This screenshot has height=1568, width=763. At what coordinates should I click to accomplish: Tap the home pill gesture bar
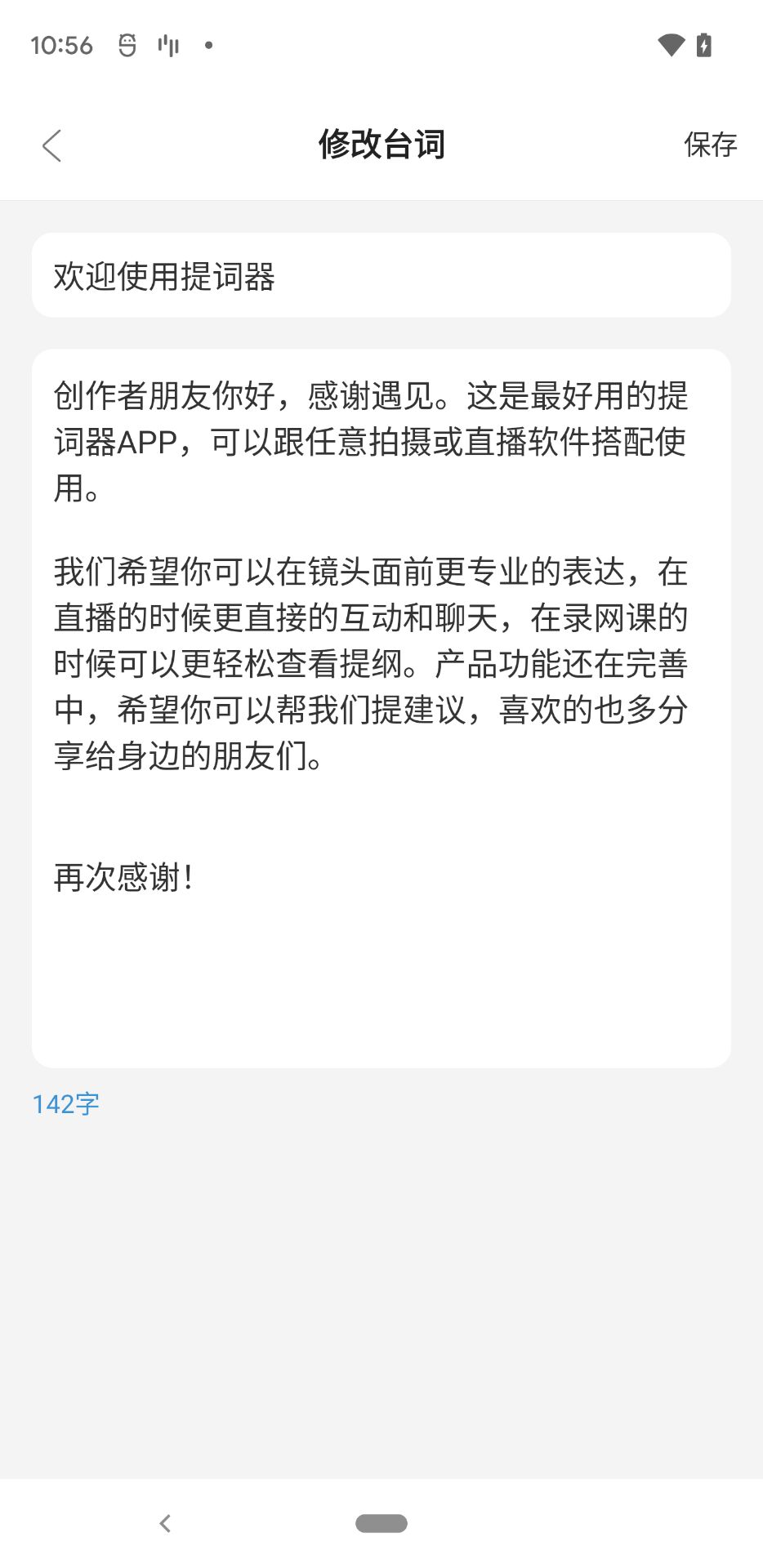[381, 1522]
